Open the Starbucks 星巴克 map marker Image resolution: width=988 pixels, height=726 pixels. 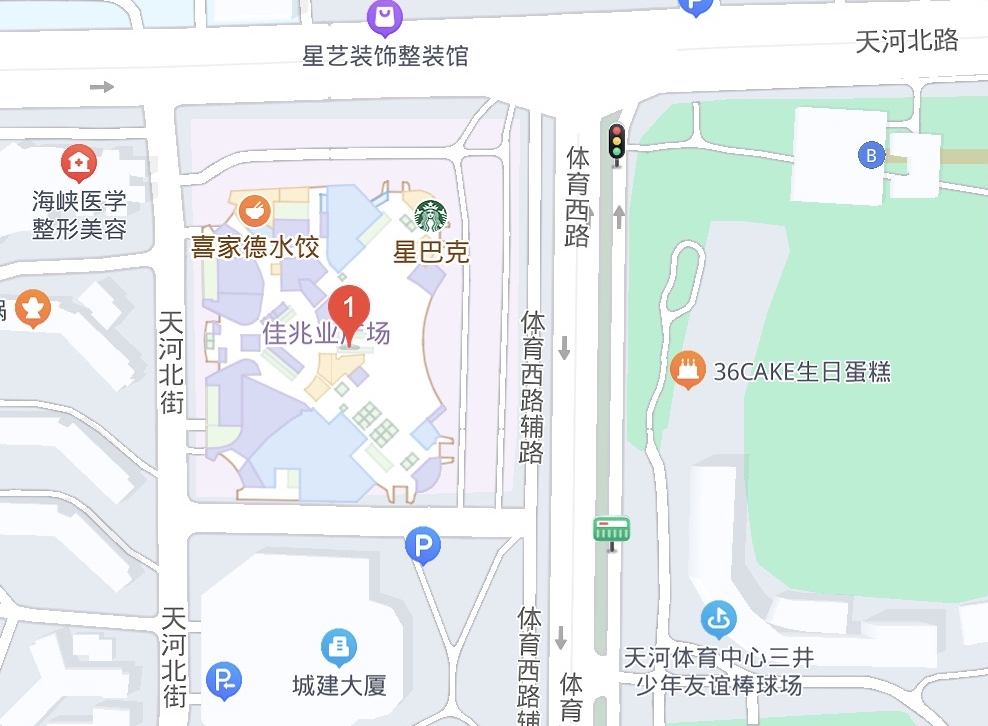coord(431,214)
